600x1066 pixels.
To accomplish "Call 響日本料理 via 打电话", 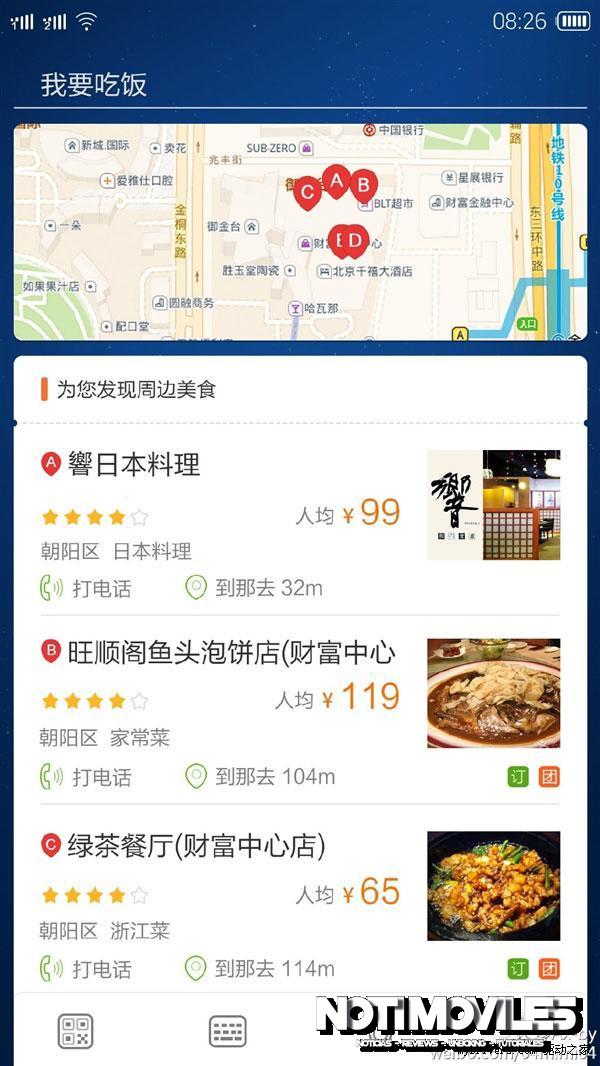I will pyautogui.click(x=86, y=588).
